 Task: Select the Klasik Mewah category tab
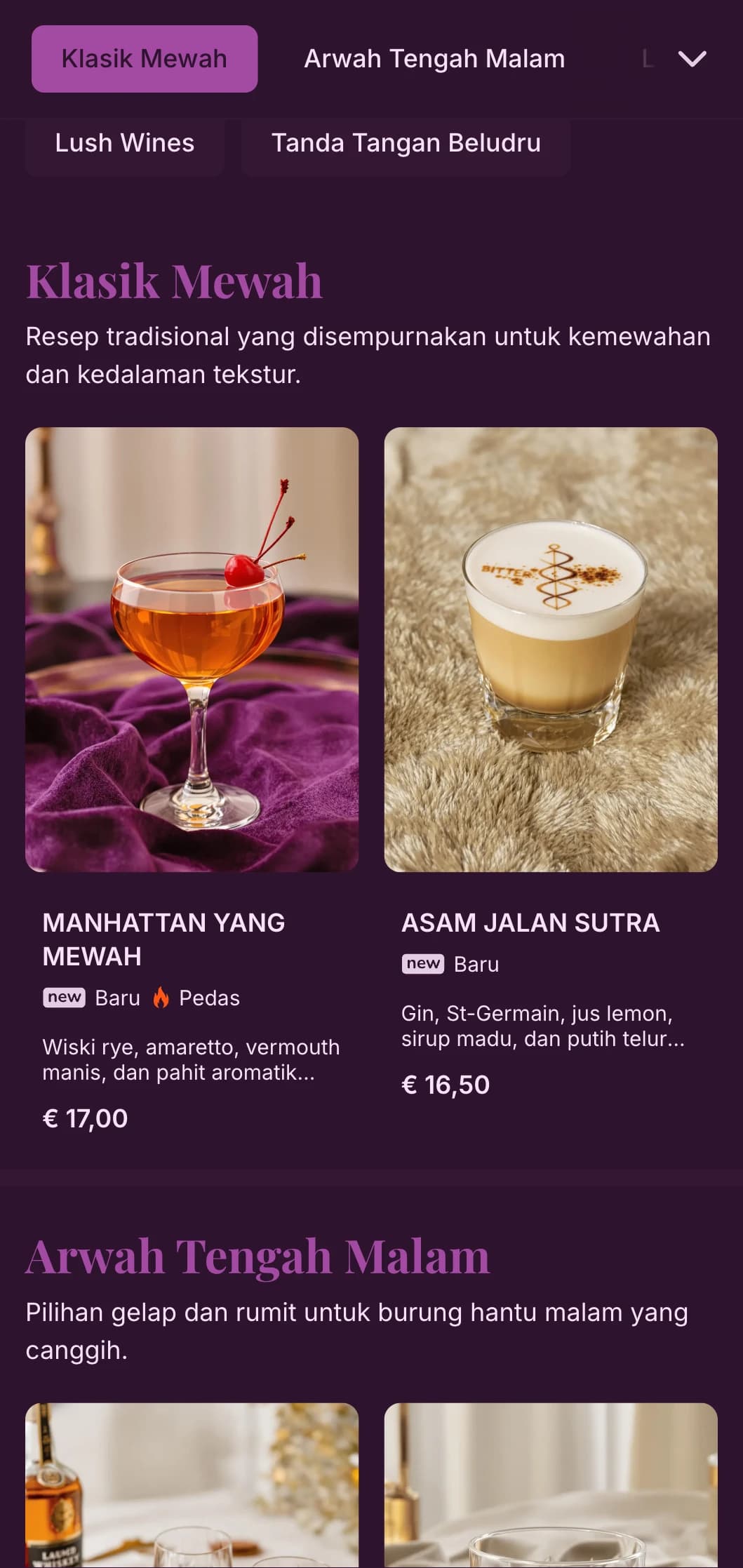point(144,59)
